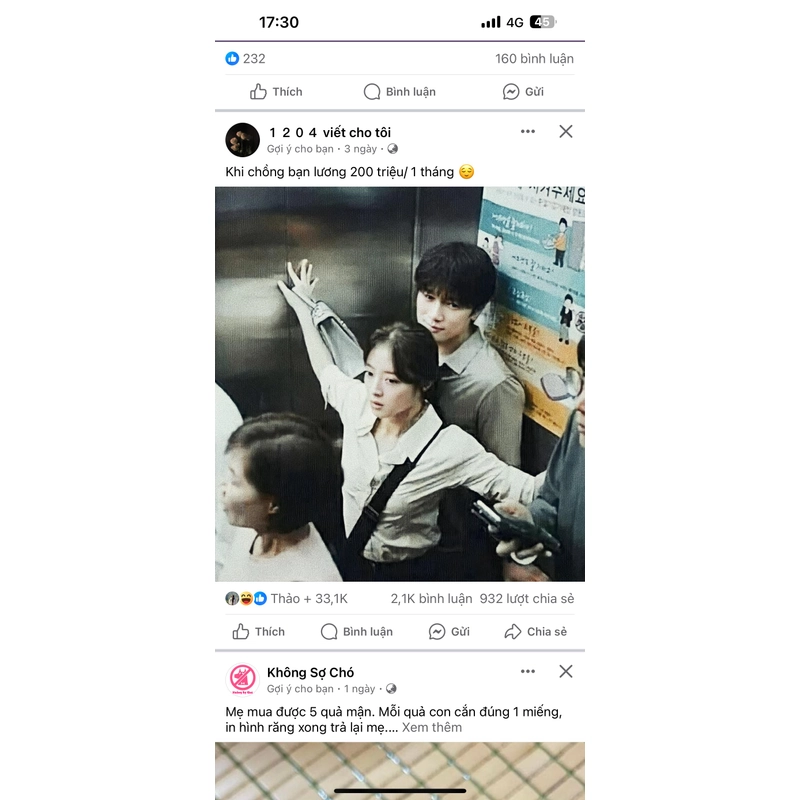Screen dimensions: 800x800
Task: Open the Không Sợ Chó page name
Action: coord(310,672)
